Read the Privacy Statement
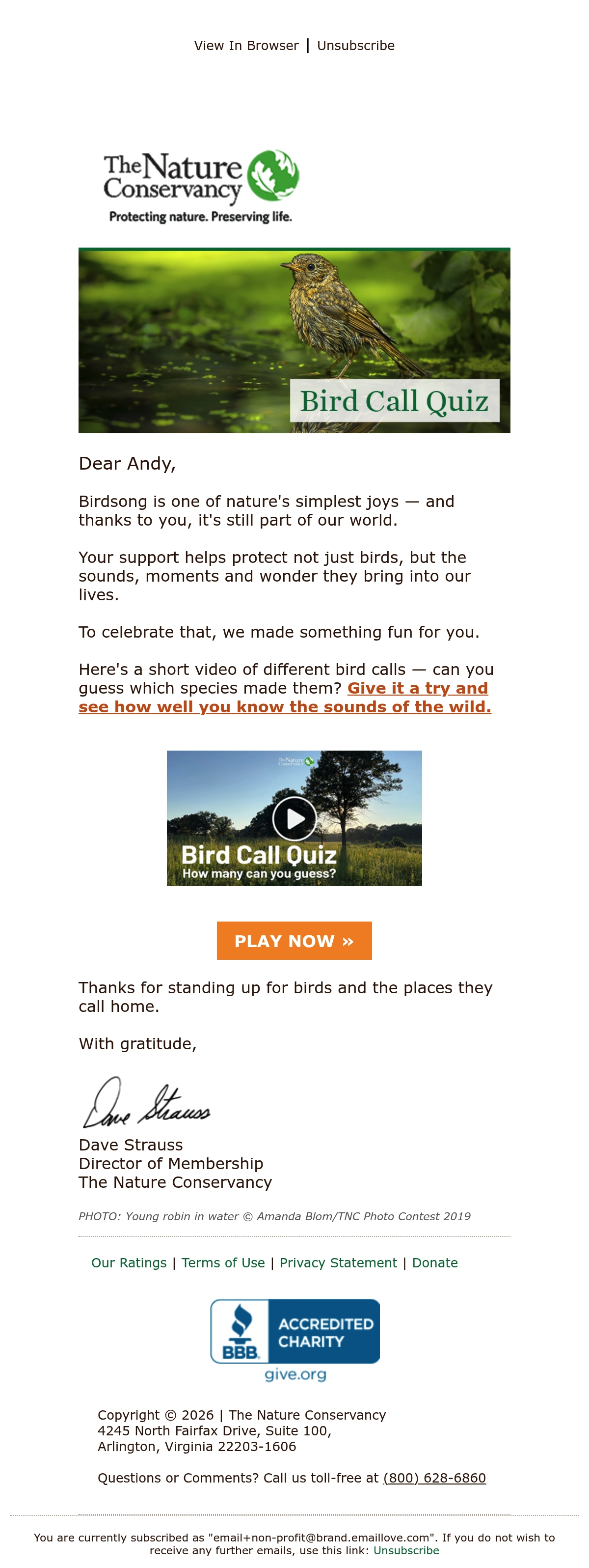This screenshot has height=1568, width=589. coord(338,1263)
